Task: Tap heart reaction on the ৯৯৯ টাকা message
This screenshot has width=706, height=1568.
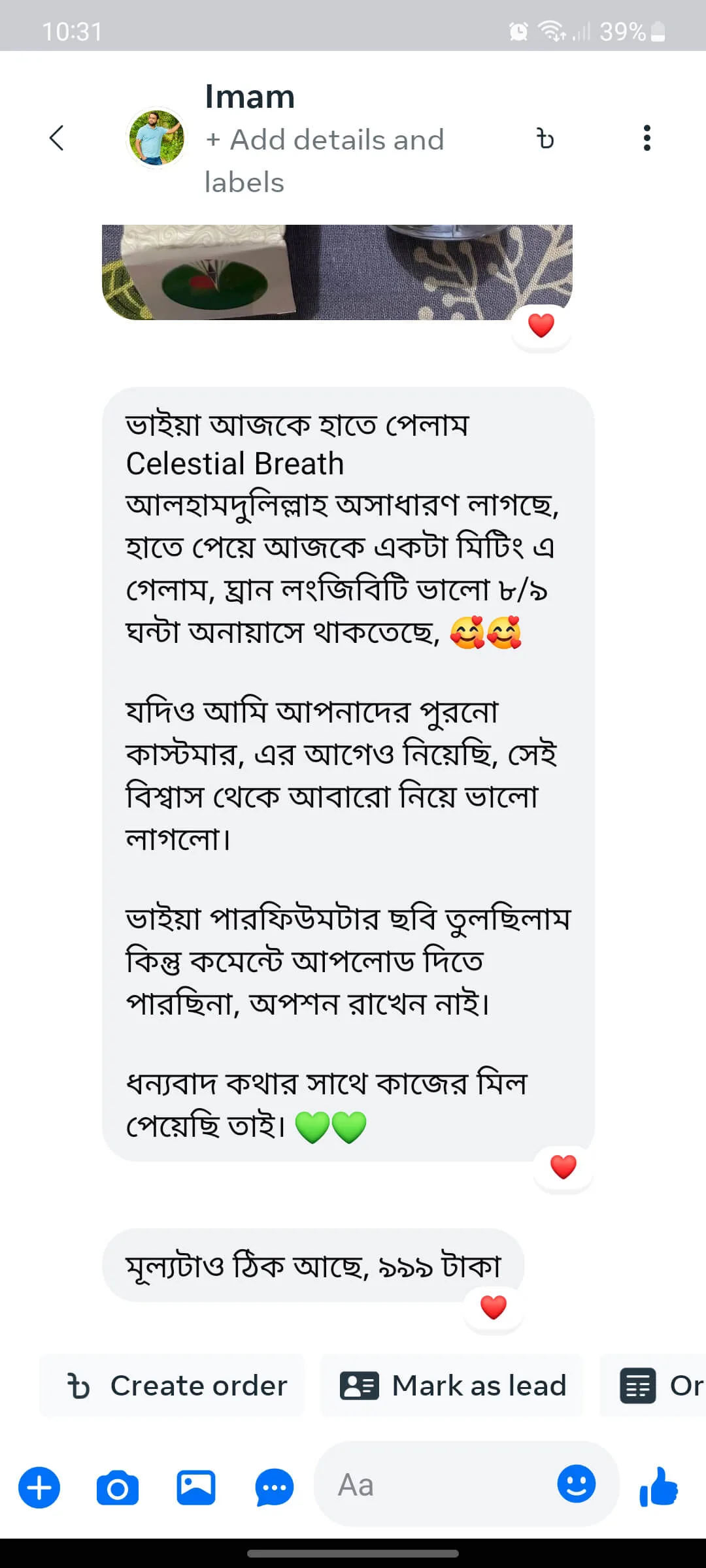Action: 494,1307
